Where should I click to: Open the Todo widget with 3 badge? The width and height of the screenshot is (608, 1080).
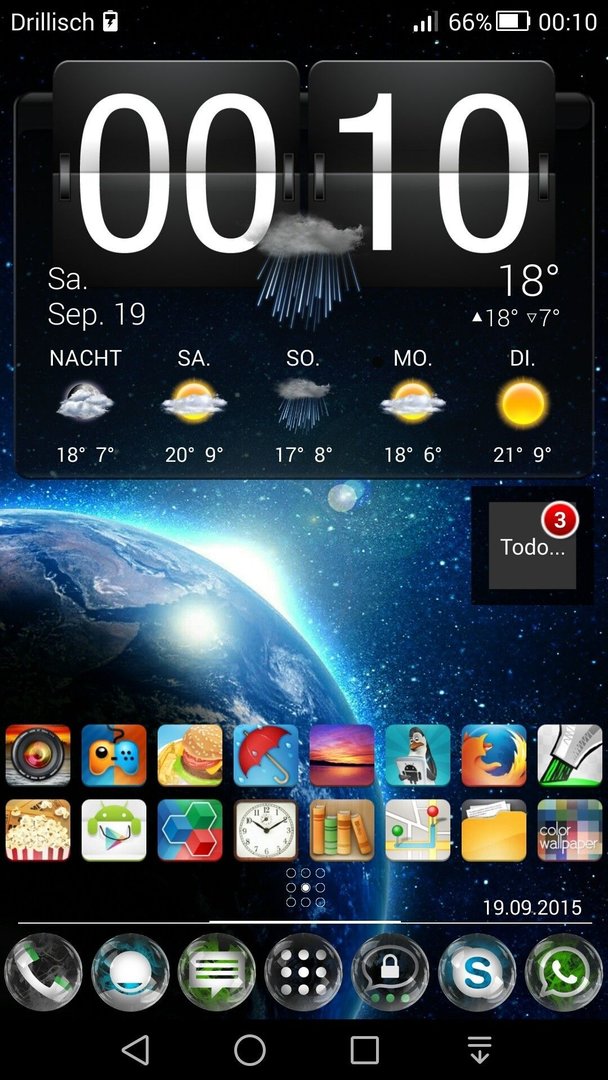coord(532,545)
